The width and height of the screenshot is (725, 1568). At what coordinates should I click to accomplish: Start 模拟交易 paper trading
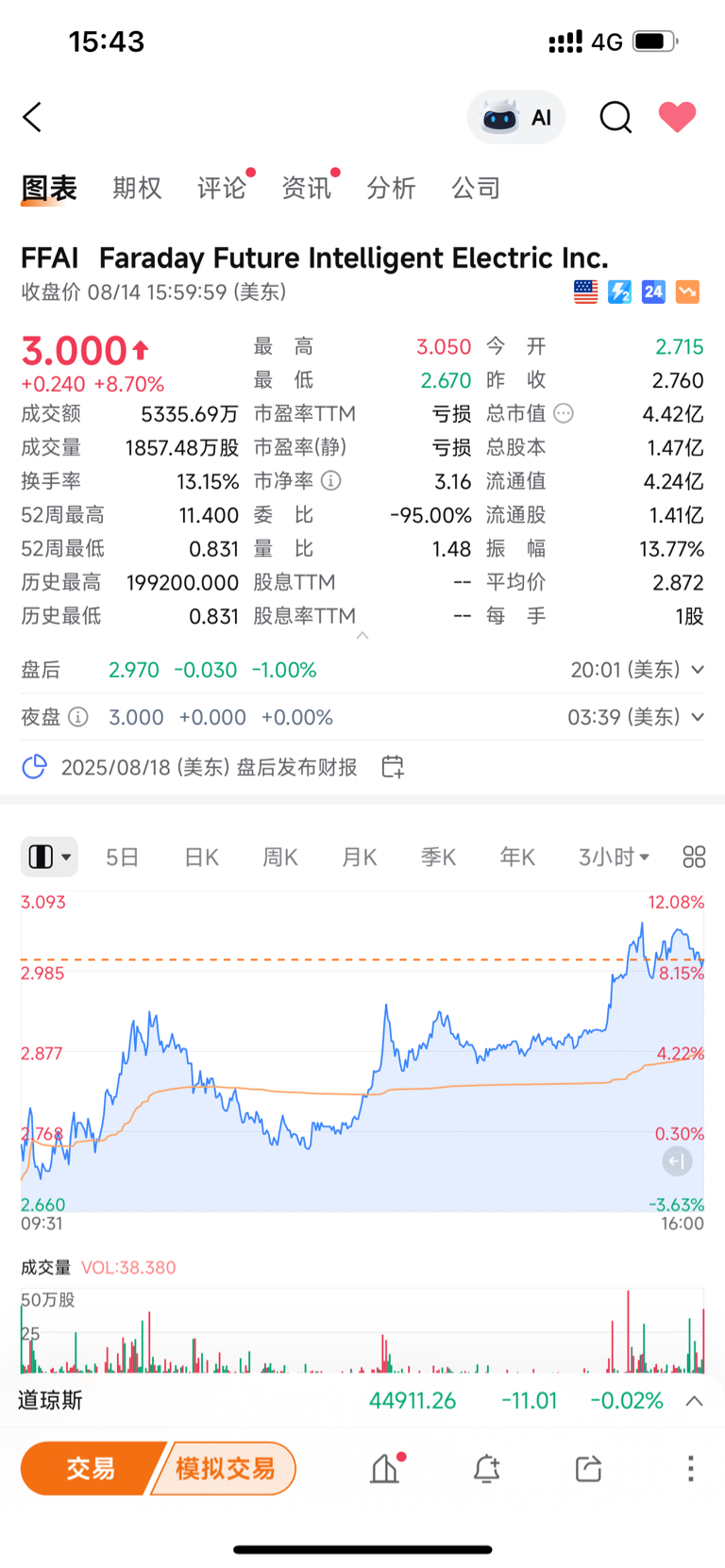(225, 1468)
